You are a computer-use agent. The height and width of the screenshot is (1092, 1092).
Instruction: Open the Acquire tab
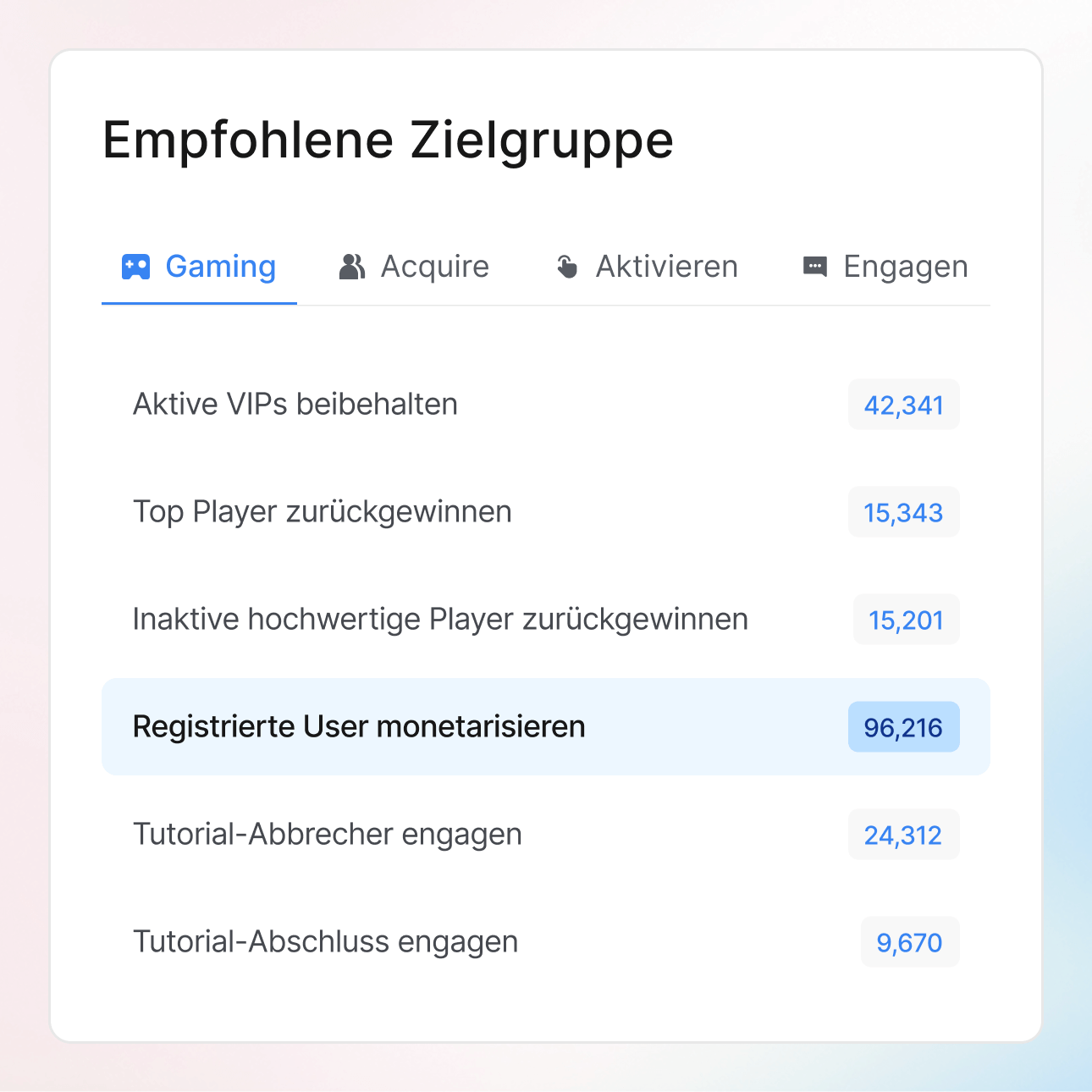(x=414, y=267)
